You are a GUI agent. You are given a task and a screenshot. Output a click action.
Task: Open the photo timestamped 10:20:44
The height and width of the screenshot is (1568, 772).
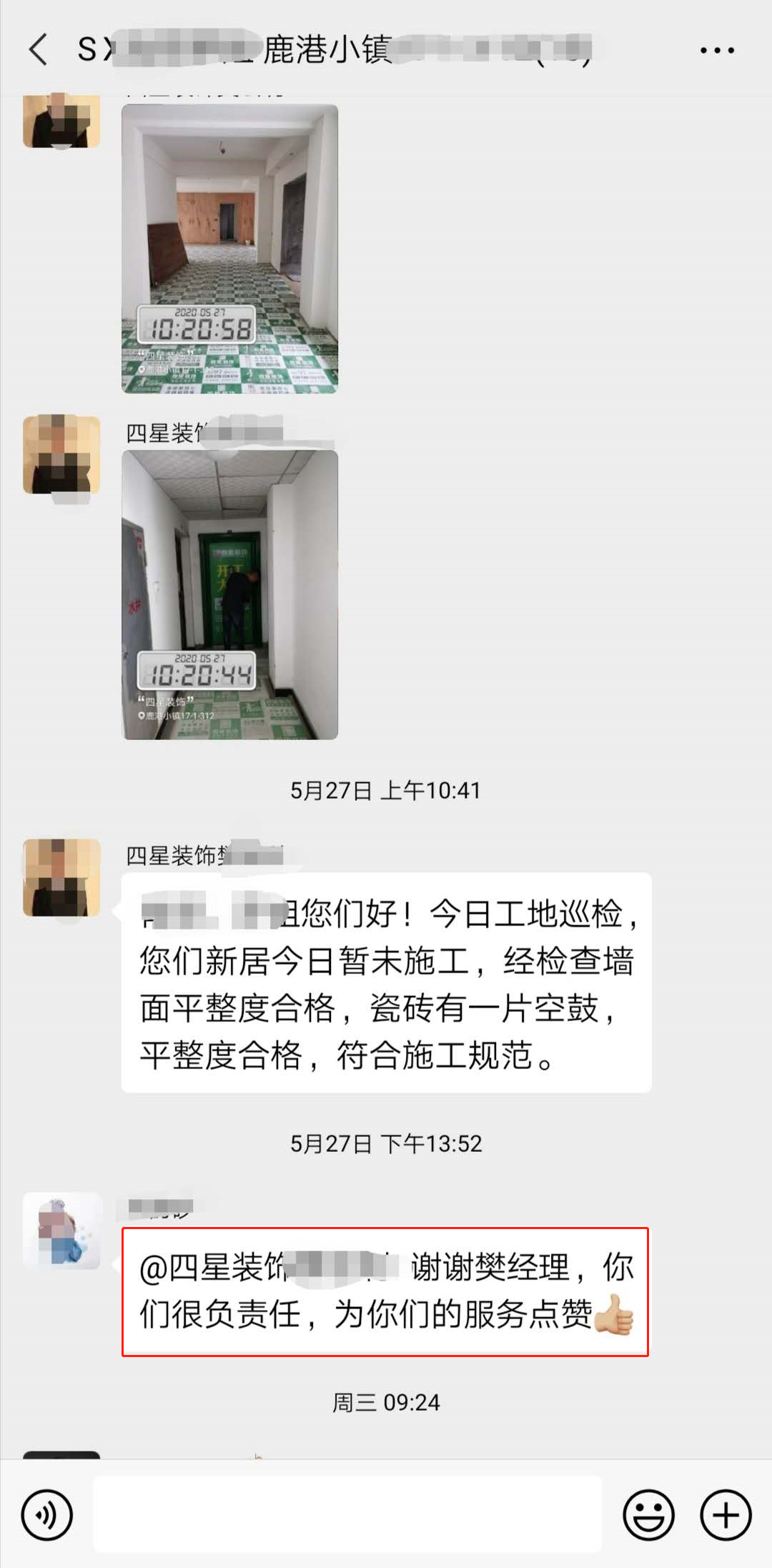229,595
